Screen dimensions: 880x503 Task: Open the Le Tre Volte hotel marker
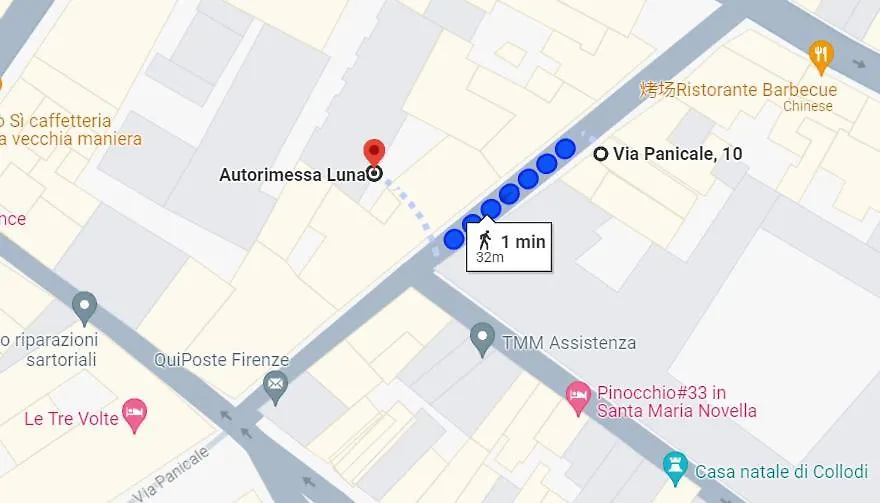[x=134, y=412]
